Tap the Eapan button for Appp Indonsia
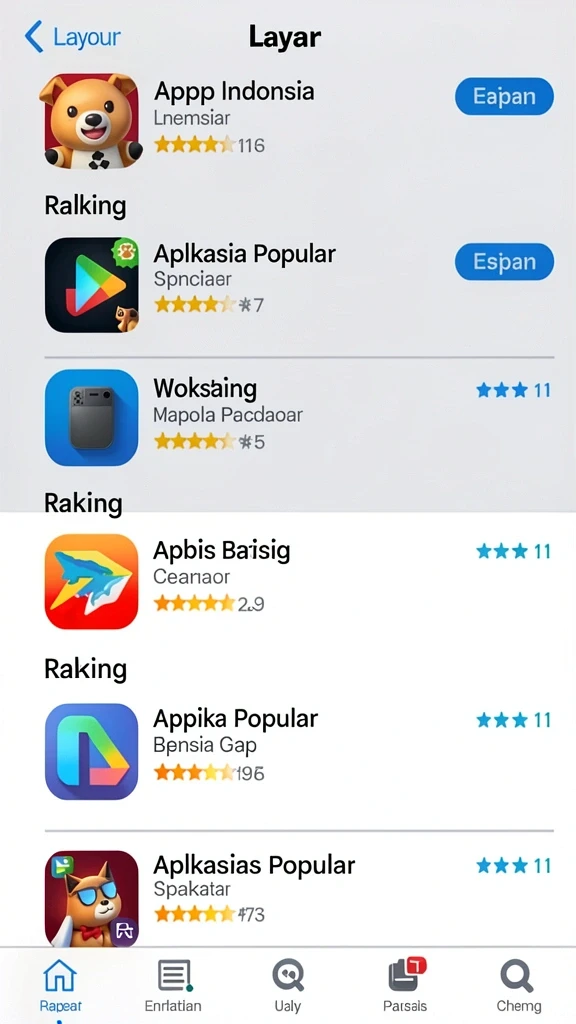The height and width of the screenshot is (1024, 576). tap(504, 97)
